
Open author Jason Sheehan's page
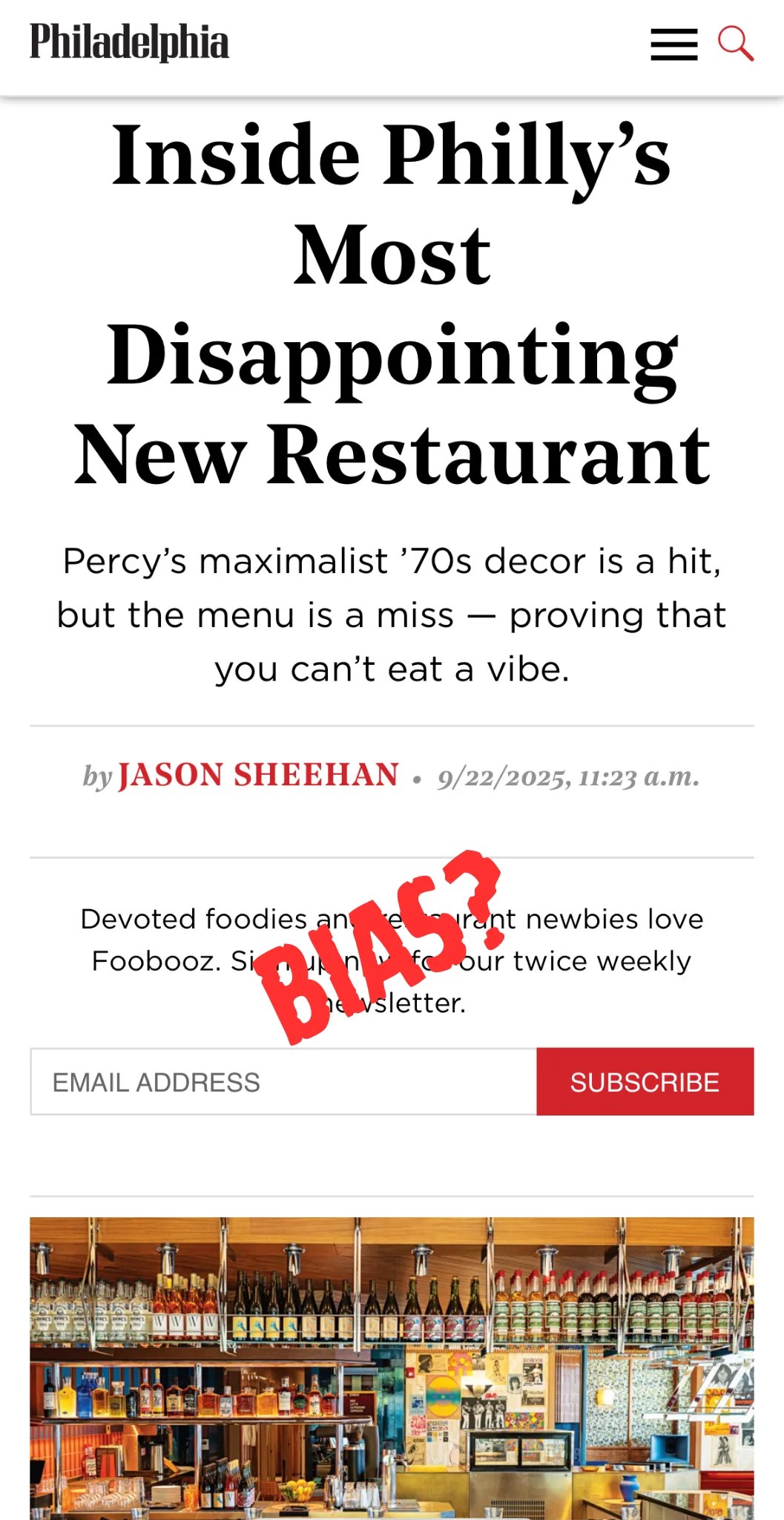click(x=258, y=775)
